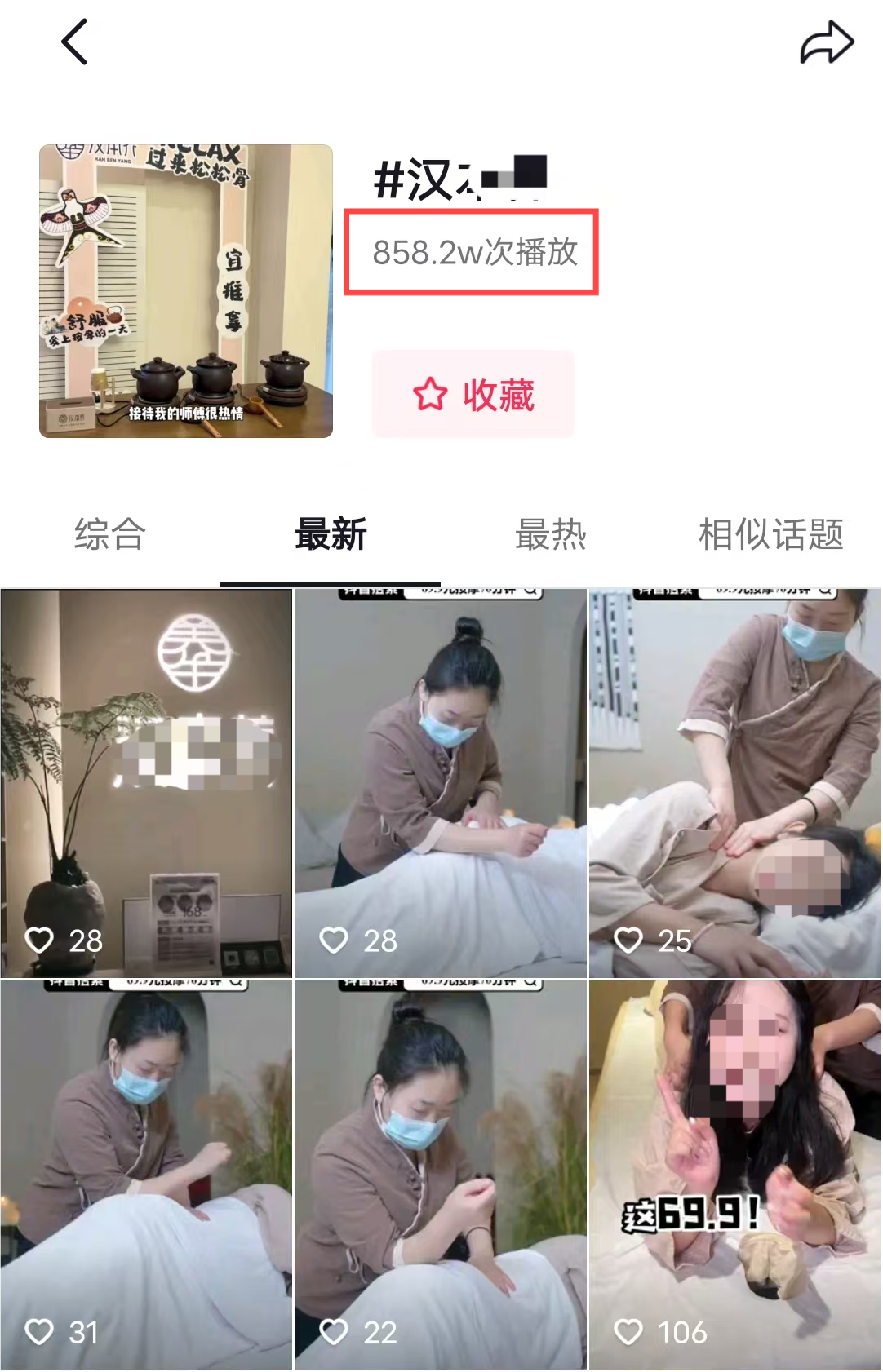883x1372 pixels.
Task: Tap 收藏 to favorite this topic
Action: [473, 395]
